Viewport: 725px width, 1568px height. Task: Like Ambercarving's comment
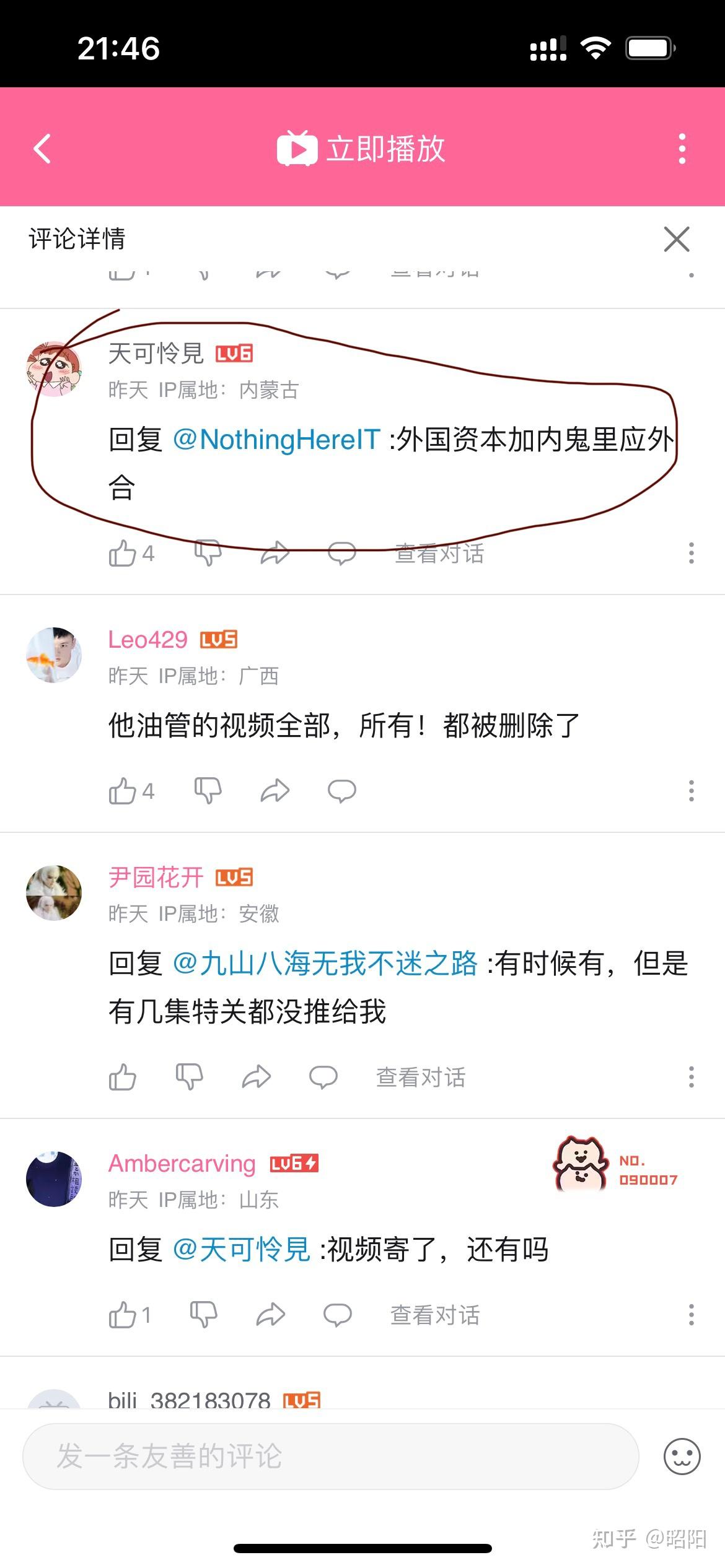123,1315
